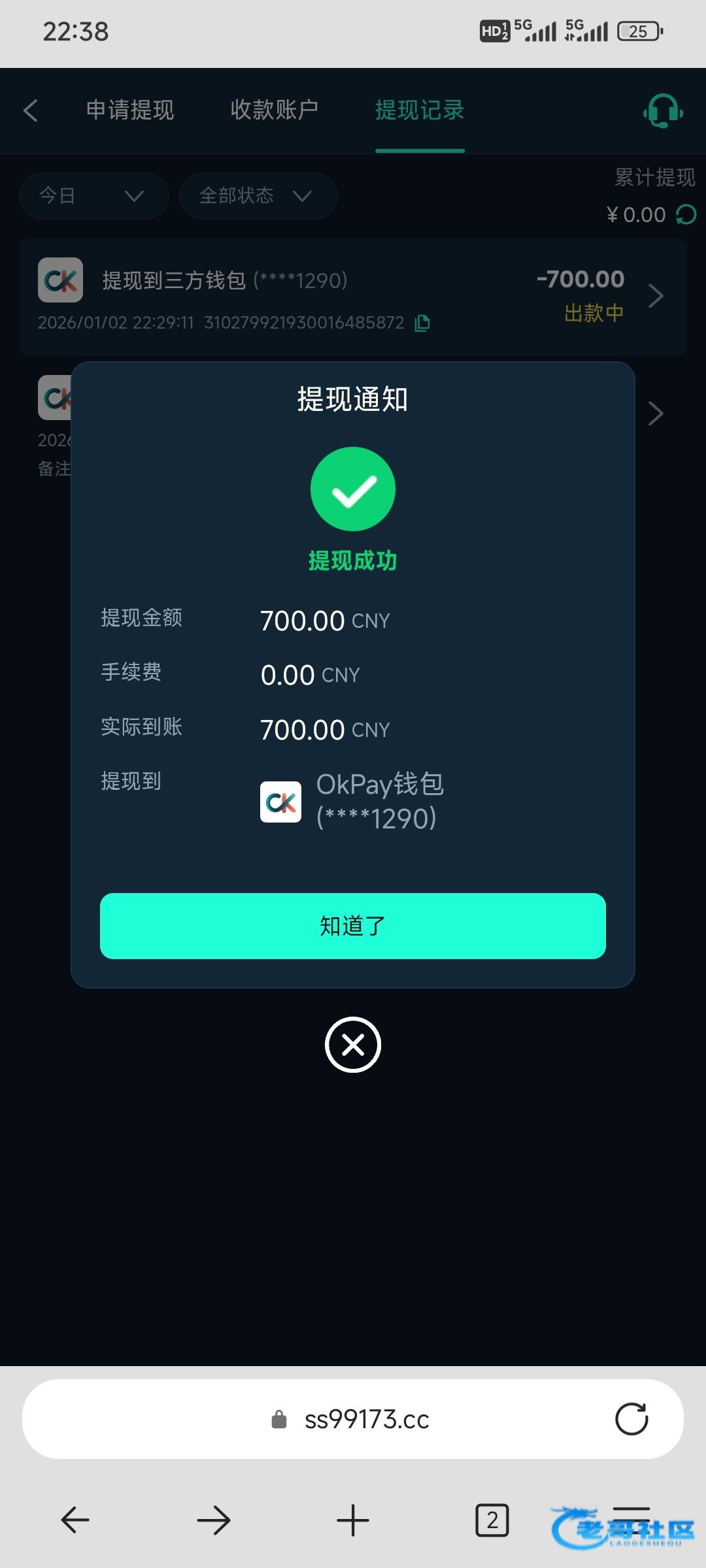This screenshot has width=706, height=1568.
Task: Expand the 今日 date filter
Action: click(x=93, y=195)
